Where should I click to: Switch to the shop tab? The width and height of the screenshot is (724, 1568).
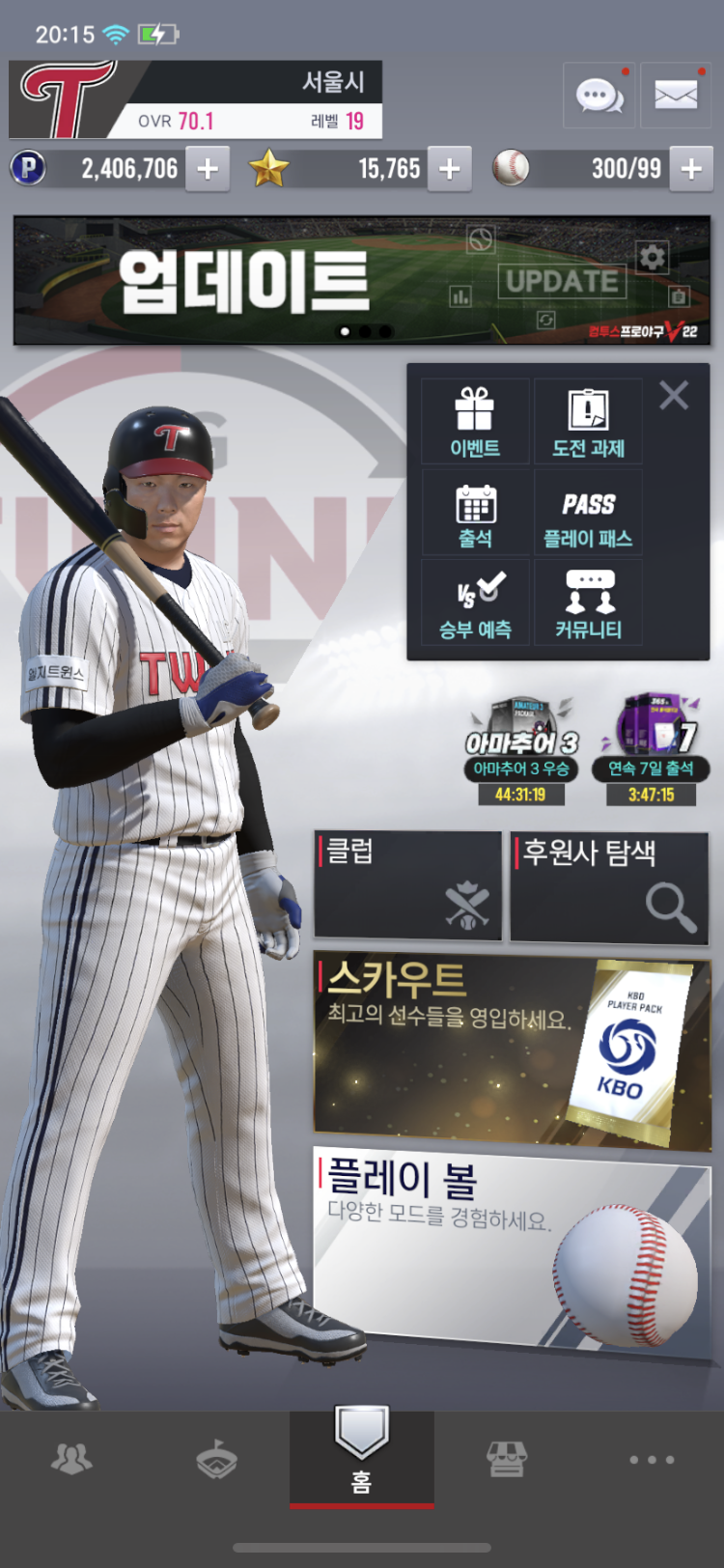pos(506,1459)
